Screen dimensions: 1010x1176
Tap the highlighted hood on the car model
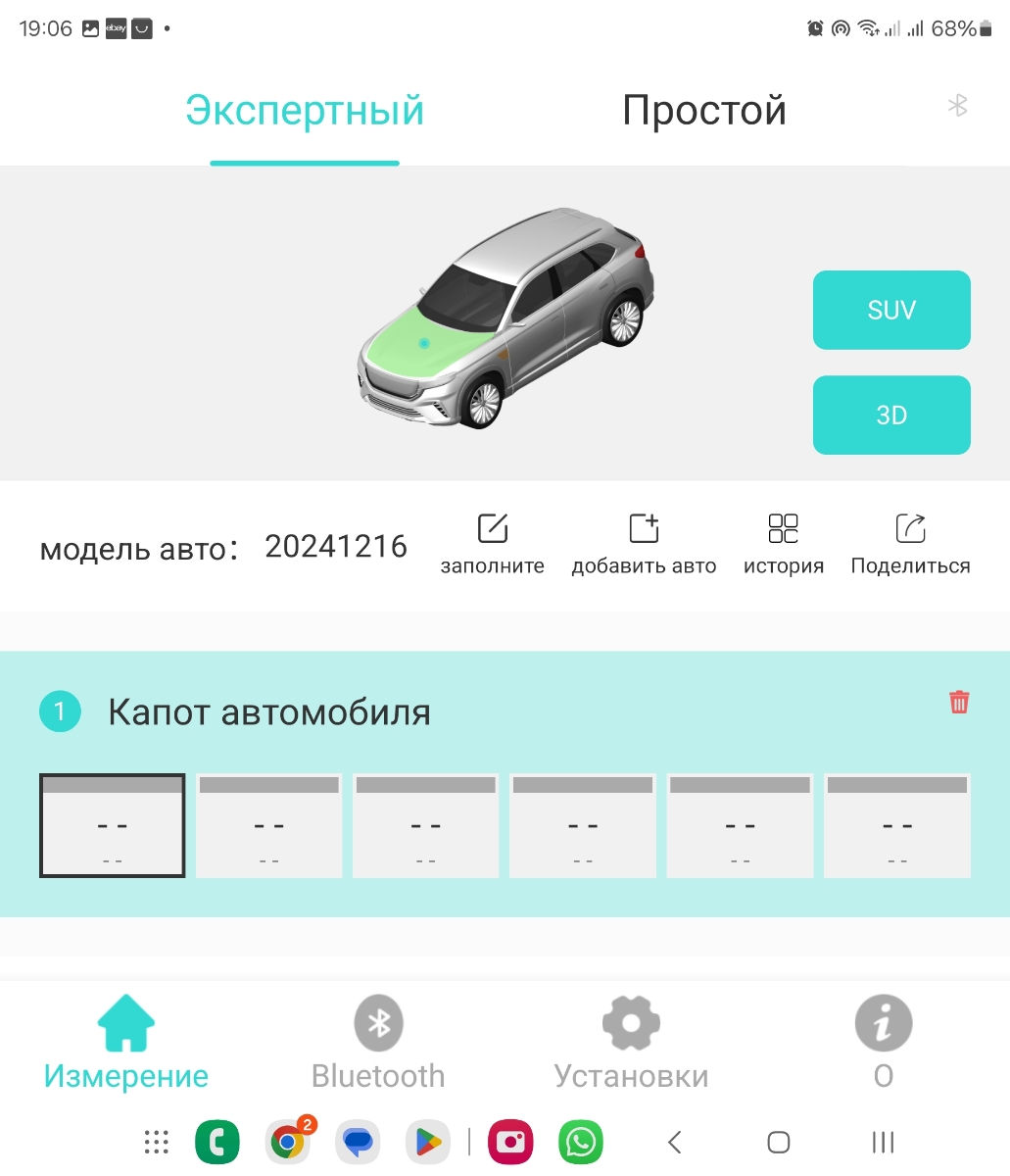(x=423, y=343)
